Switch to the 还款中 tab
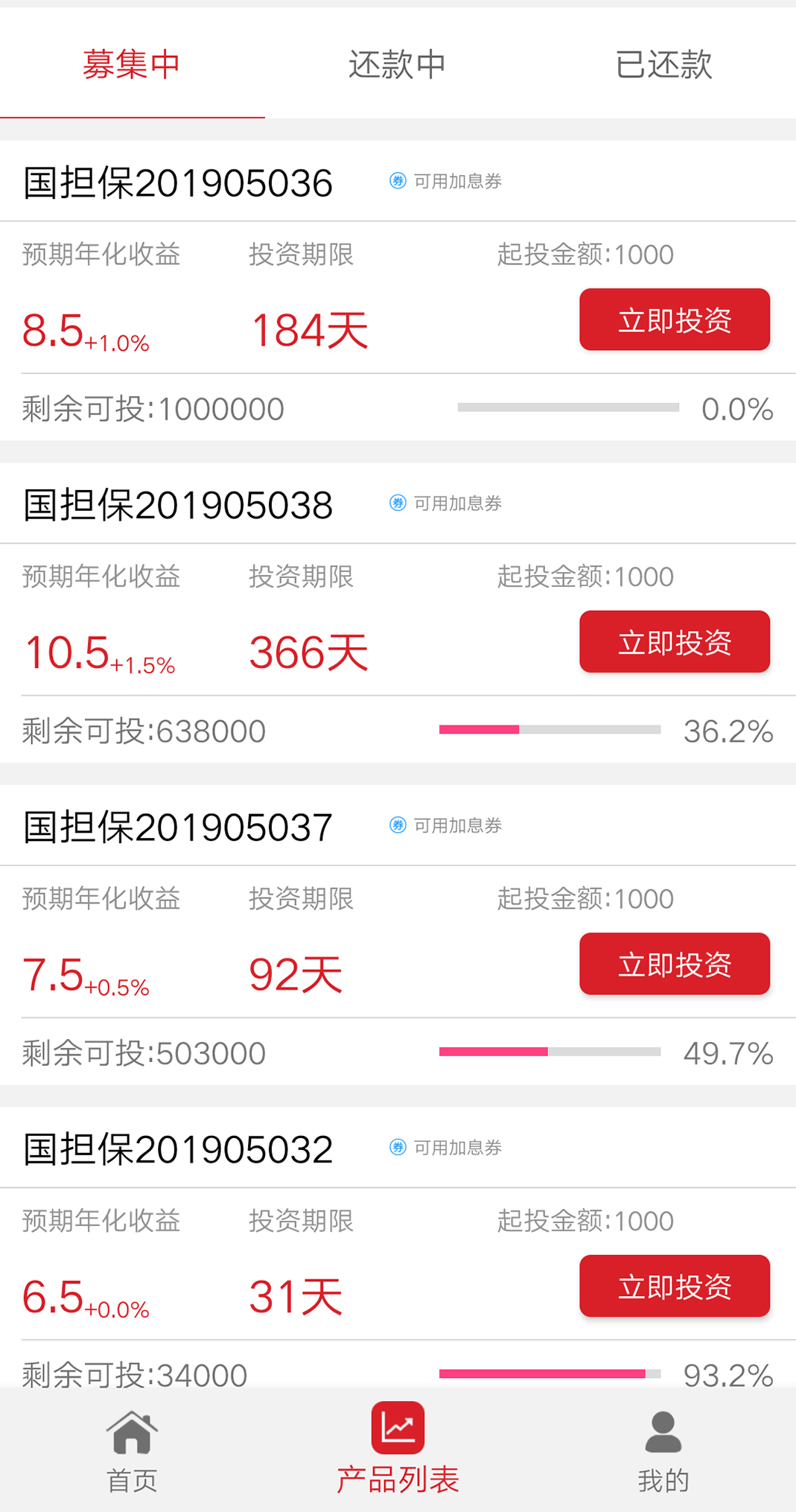Image resolution: width=796 pixels, height=1512 pixels. click(x=398, y=63)
